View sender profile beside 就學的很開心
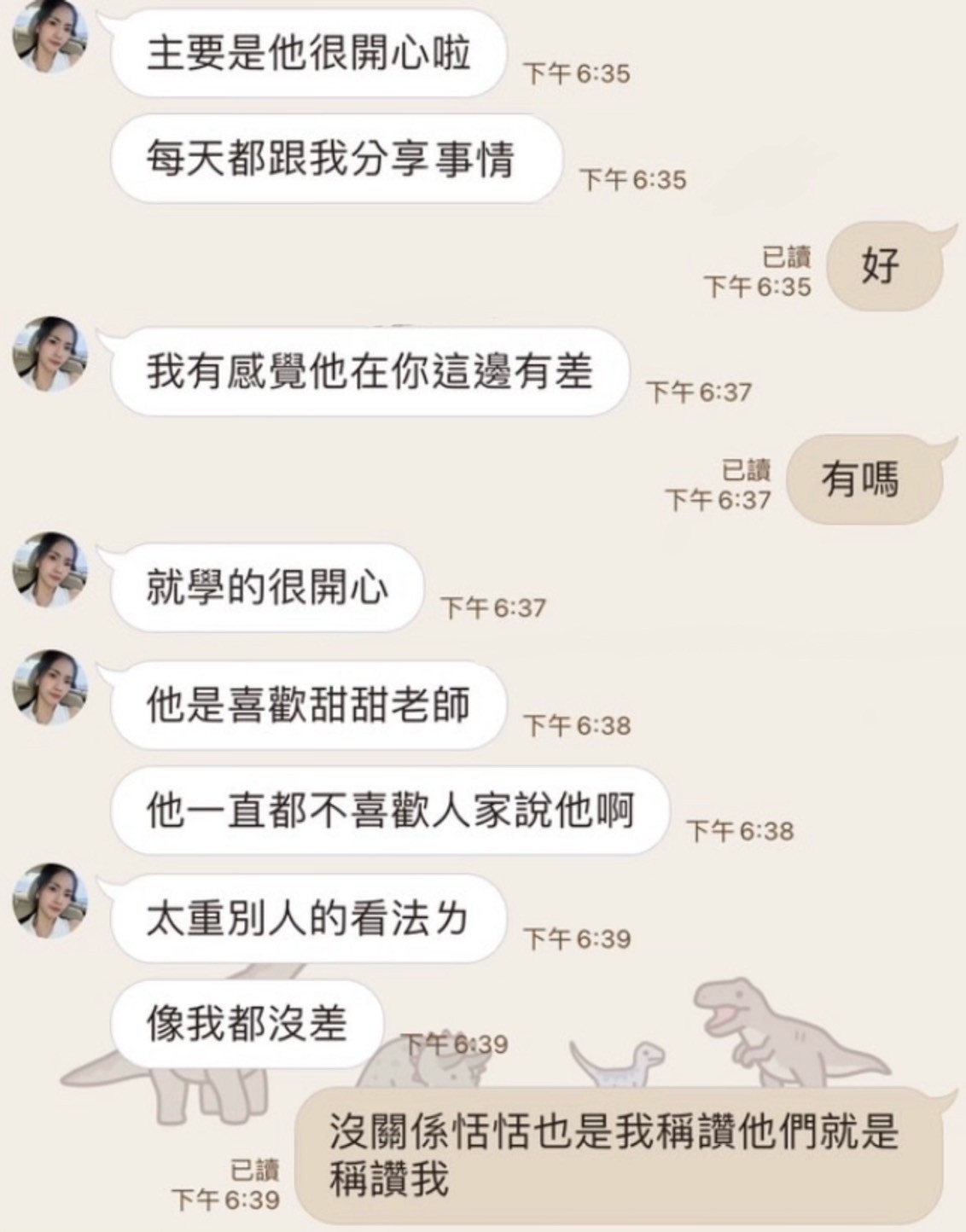 point(49,569)
